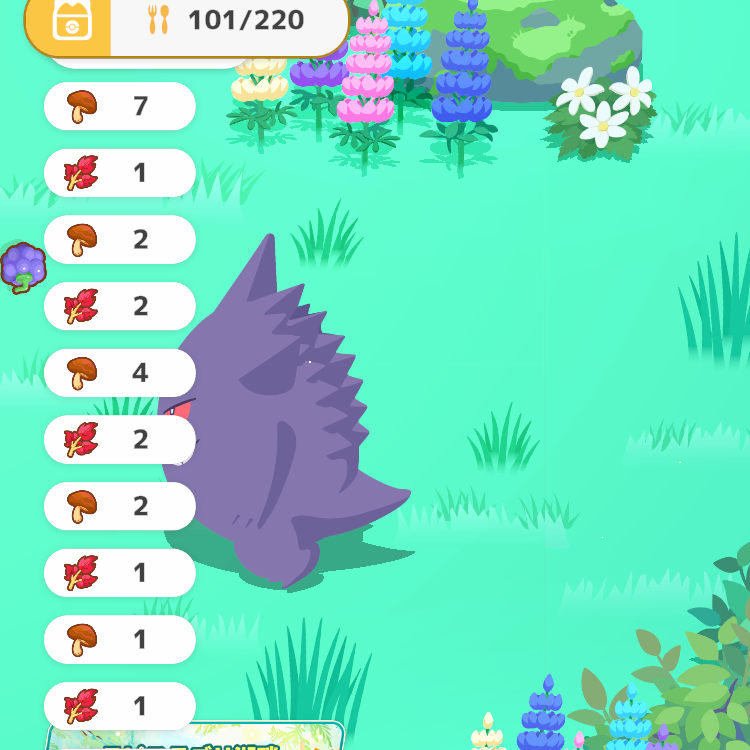Open the banner card at the bottom
The width and height of the screenshot is (750, 750).
pos(195,737)
